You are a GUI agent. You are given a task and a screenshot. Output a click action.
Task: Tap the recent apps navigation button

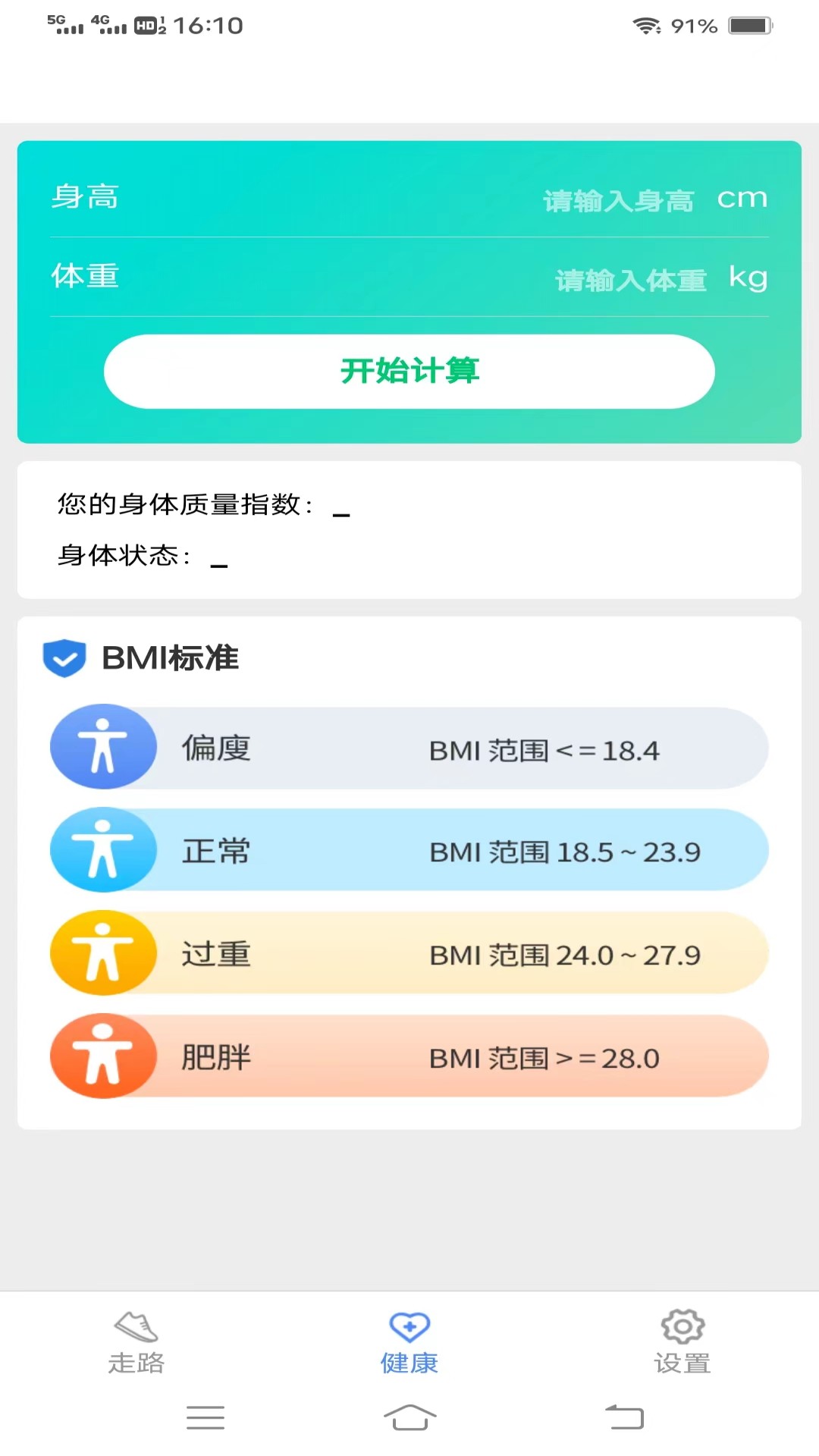tap(205, 1418)
